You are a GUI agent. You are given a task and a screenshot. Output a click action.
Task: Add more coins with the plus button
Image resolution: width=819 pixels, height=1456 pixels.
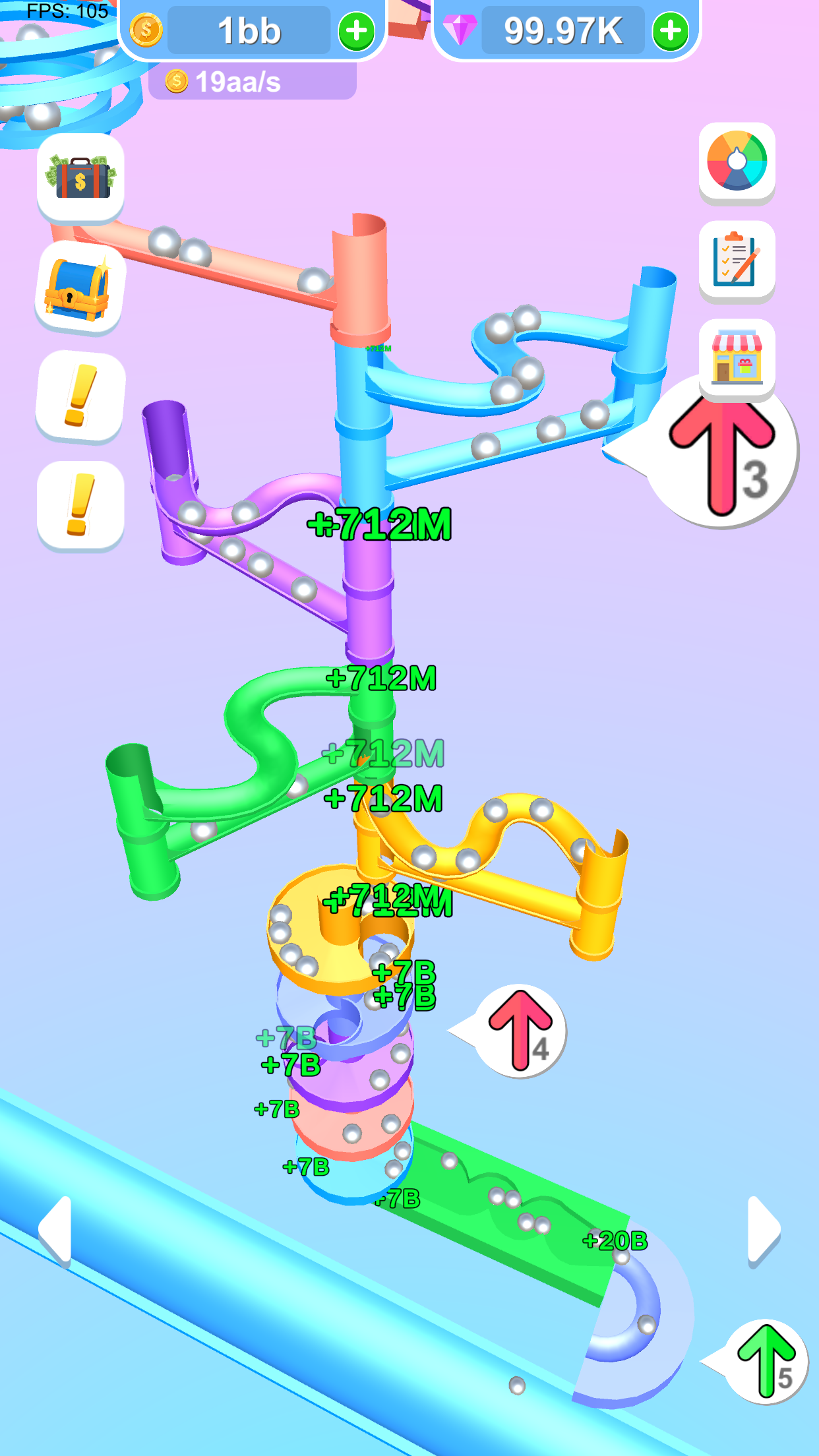tap(357, 30)
